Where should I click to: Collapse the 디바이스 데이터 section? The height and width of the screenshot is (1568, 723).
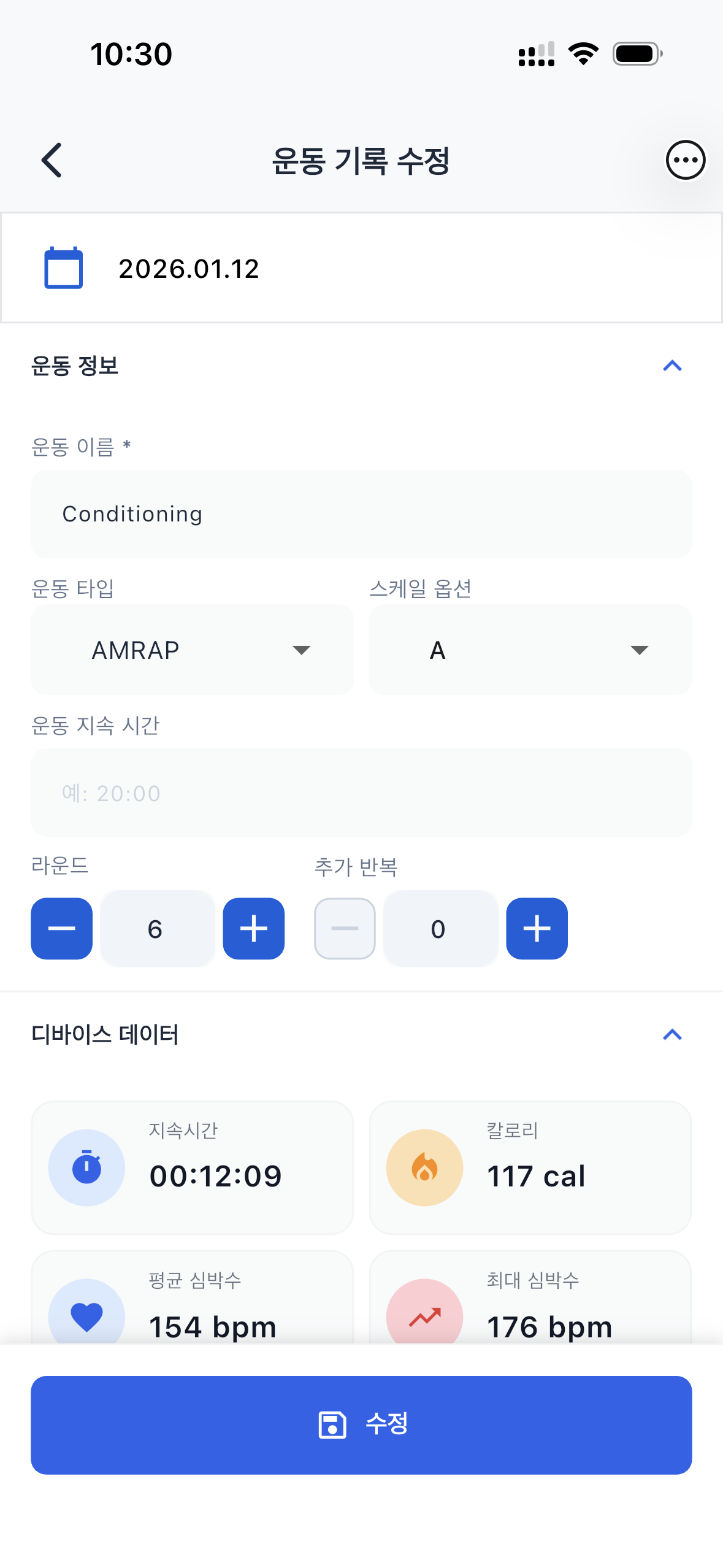coord(672,1035)
